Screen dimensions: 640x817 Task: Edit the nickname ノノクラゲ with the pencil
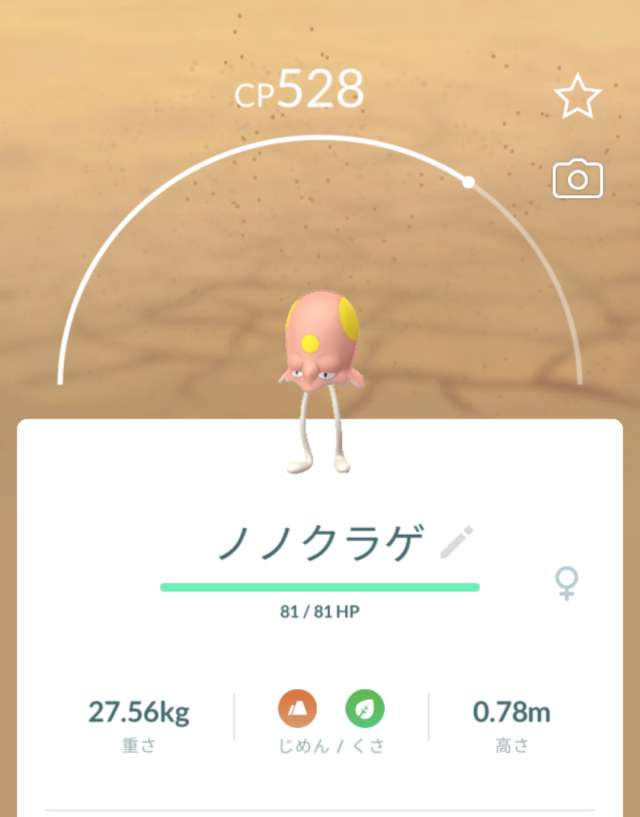[457, 542]
